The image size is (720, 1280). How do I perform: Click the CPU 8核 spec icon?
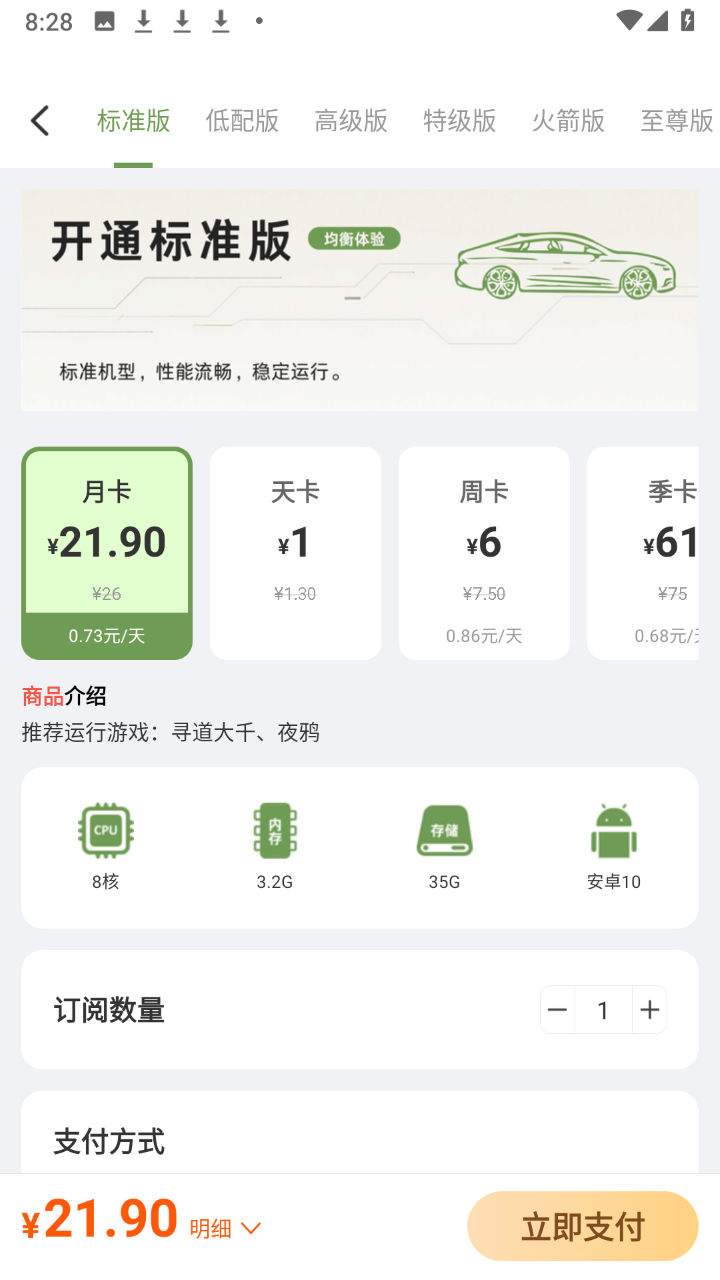tap(106, 831)
